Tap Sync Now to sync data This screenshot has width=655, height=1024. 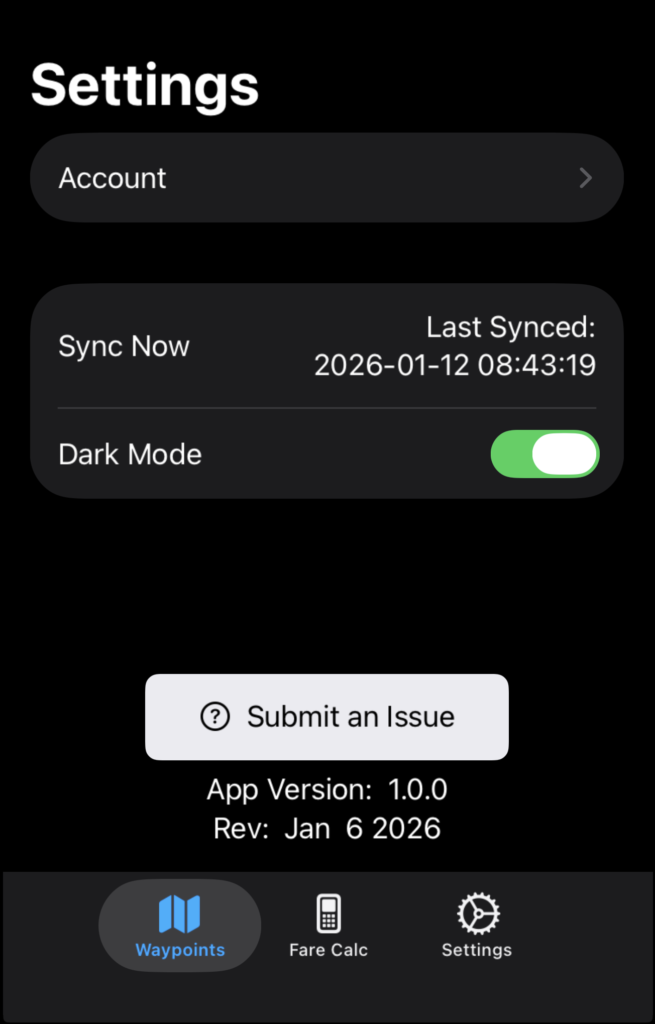click(124, 347)
